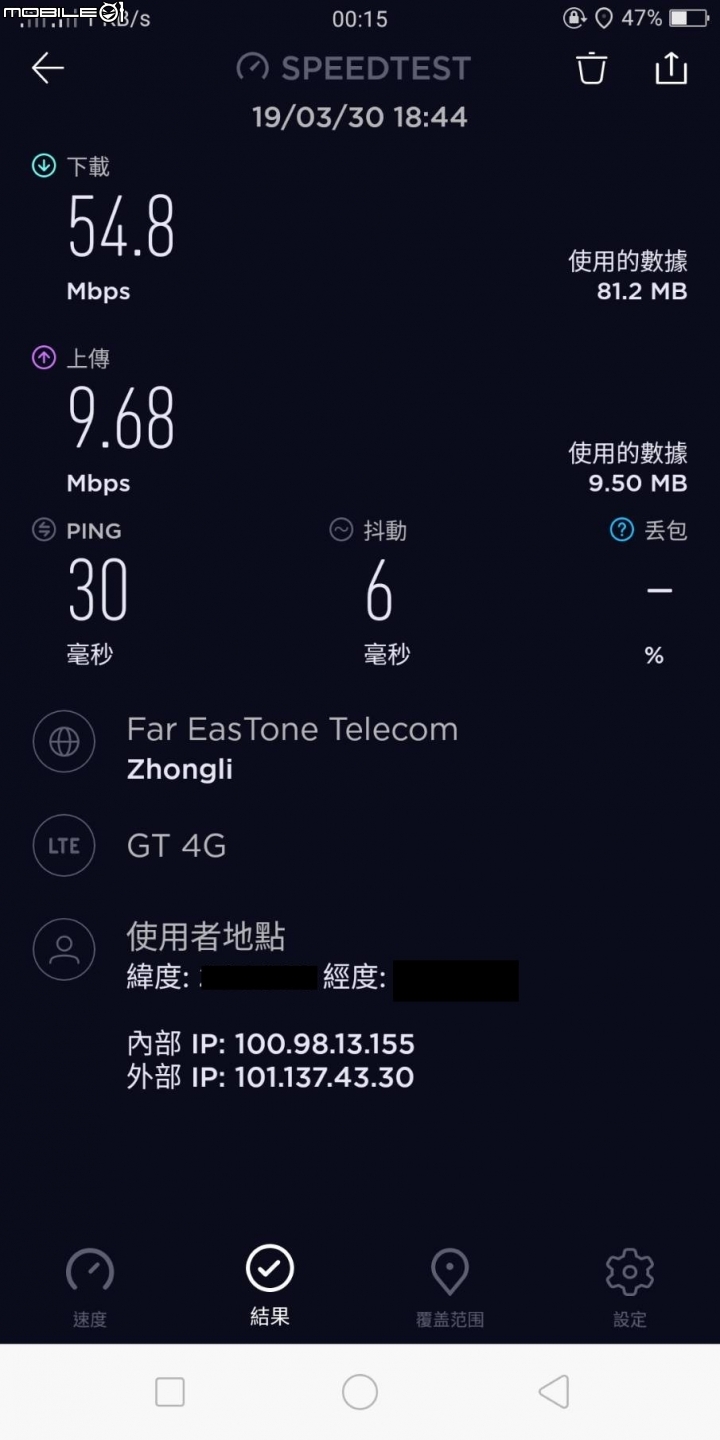This screenshot has width=720, height=1440.
Task: Open the 覆蓋范围 coverage tab
Action: pos(450,1288)
